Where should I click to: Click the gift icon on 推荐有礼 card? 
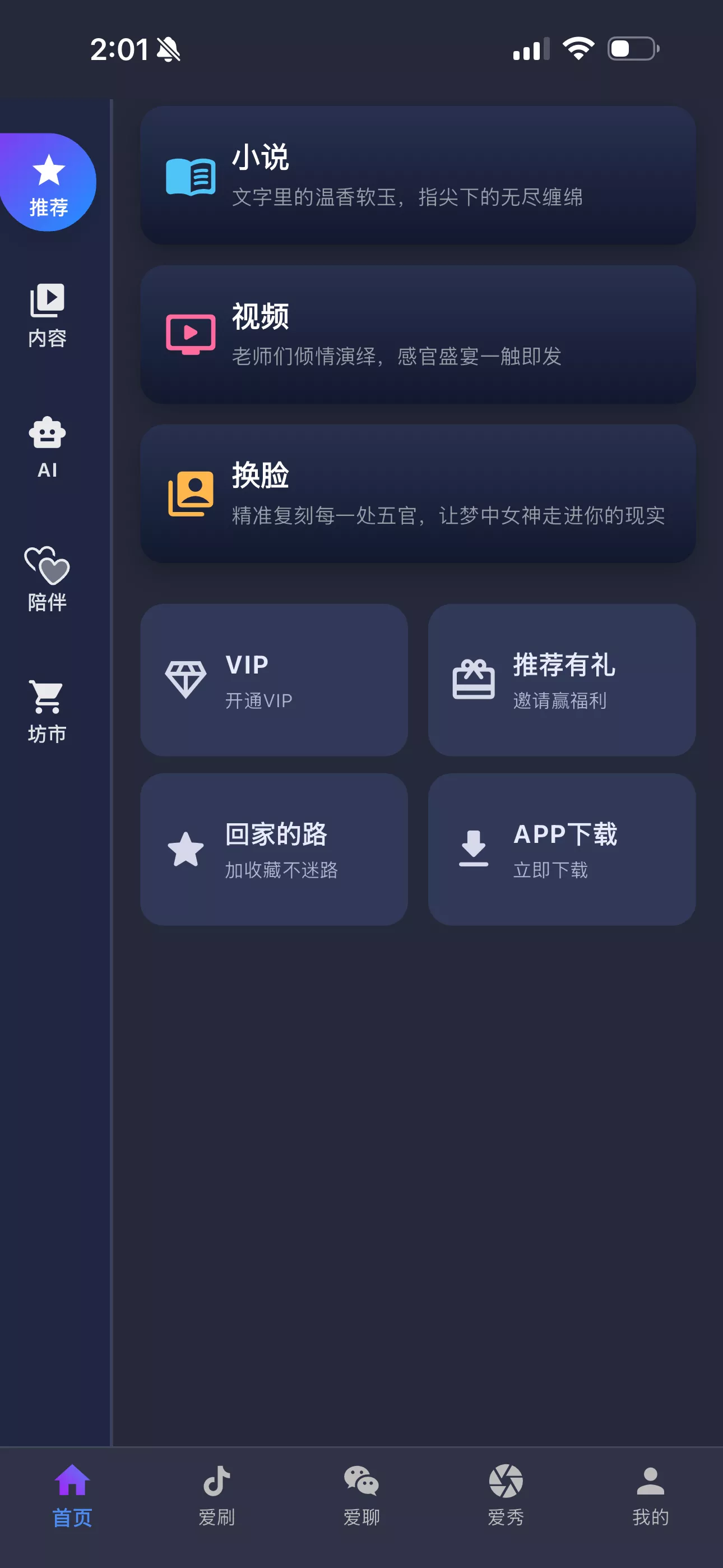click(475, 680)
